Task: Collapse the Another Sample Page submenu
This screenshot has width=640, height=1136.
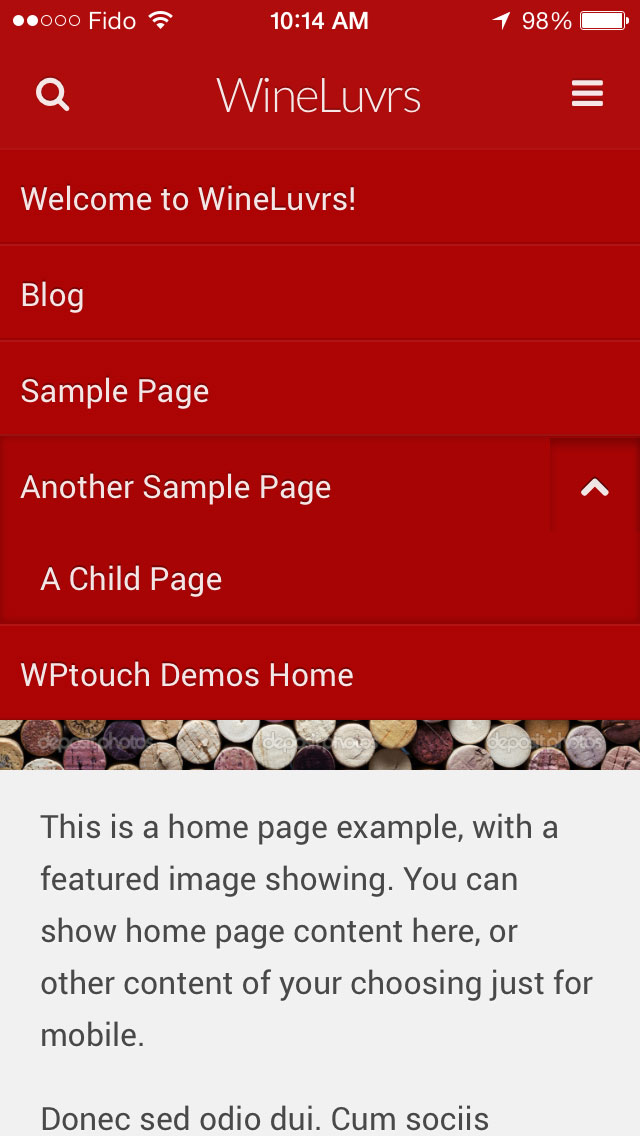Action: (595, 486)
